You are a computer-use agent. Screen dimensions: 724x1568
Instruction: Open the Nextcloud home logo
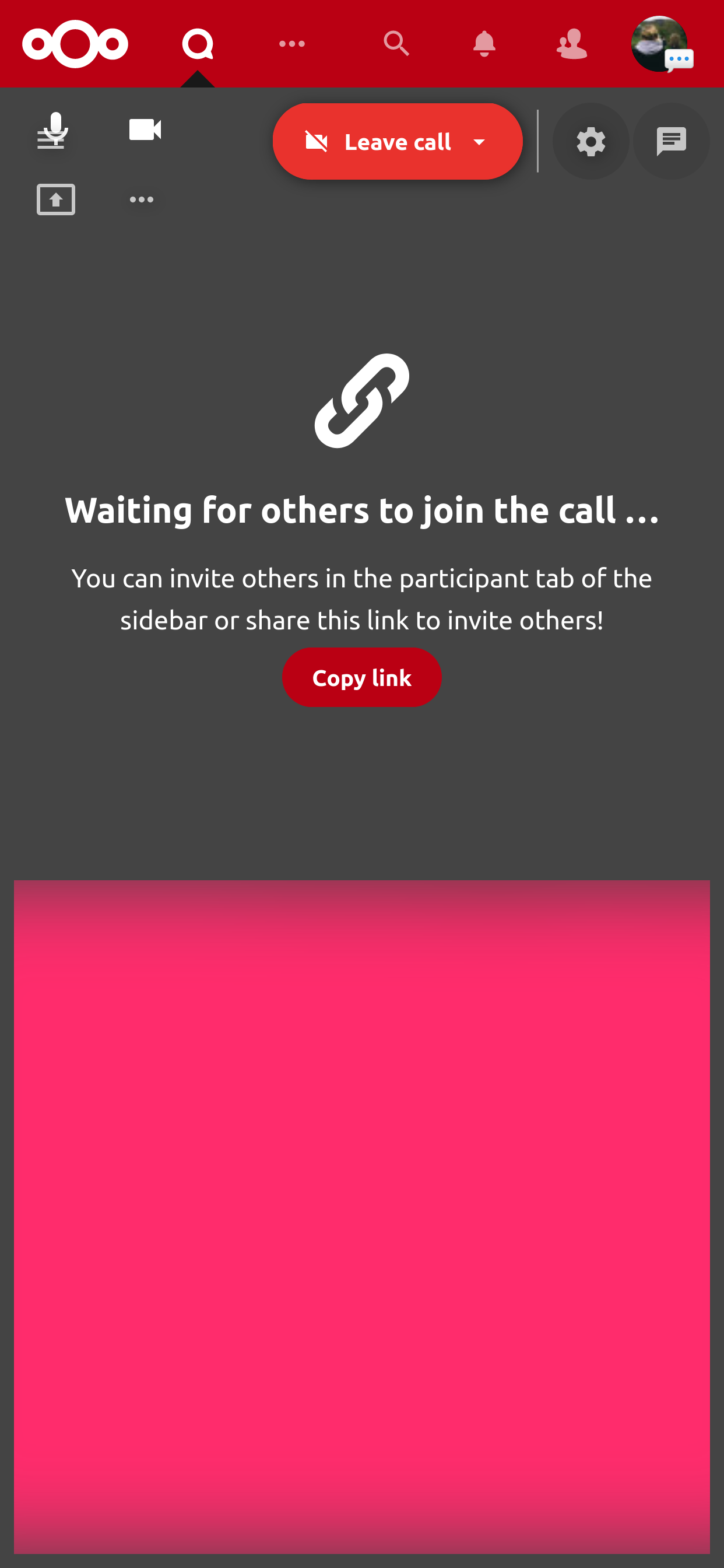point(75,44)
